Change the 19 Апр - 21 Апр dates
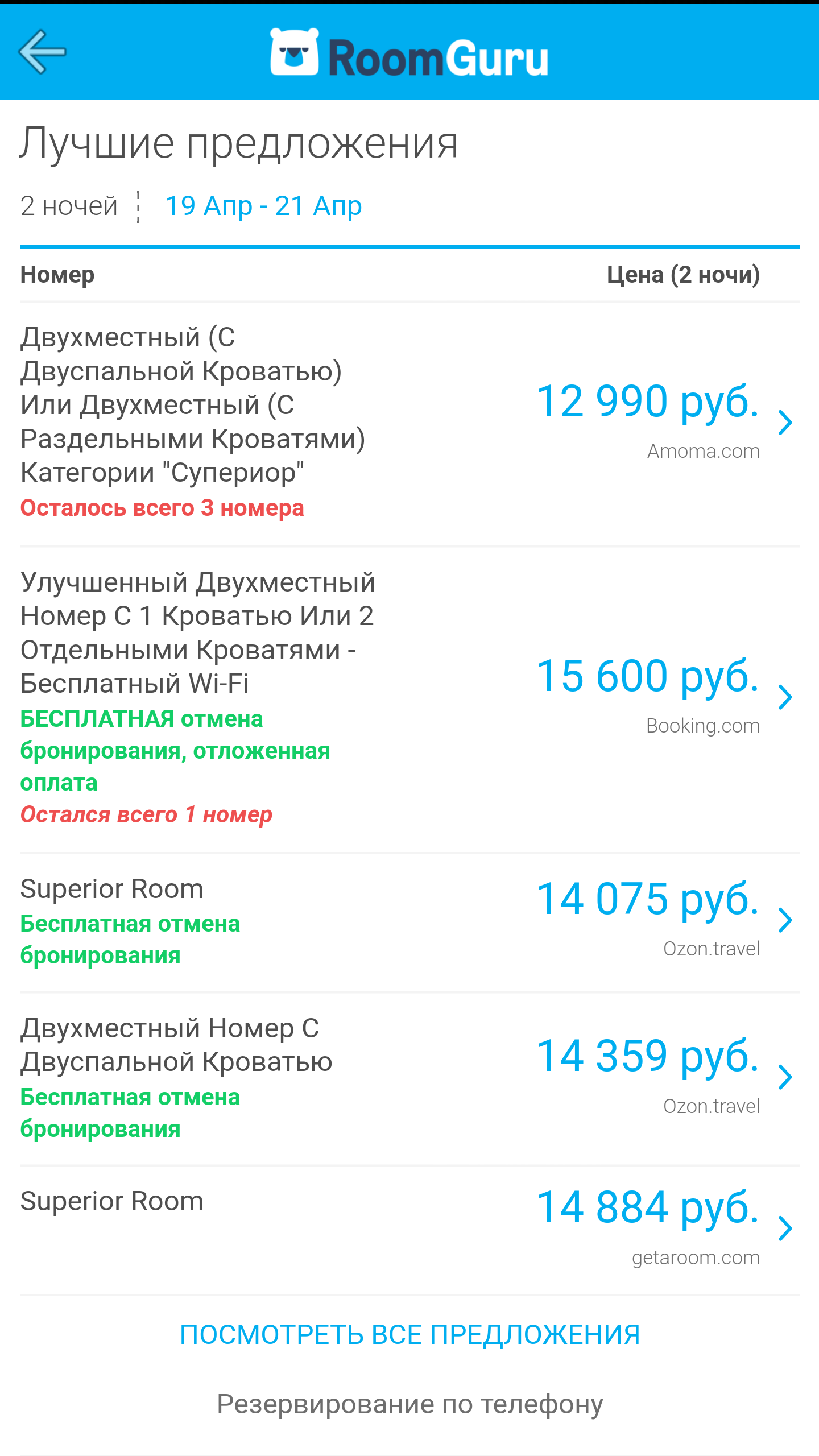819x1456 pixels. pyautogui.click(x=263, y=206)
